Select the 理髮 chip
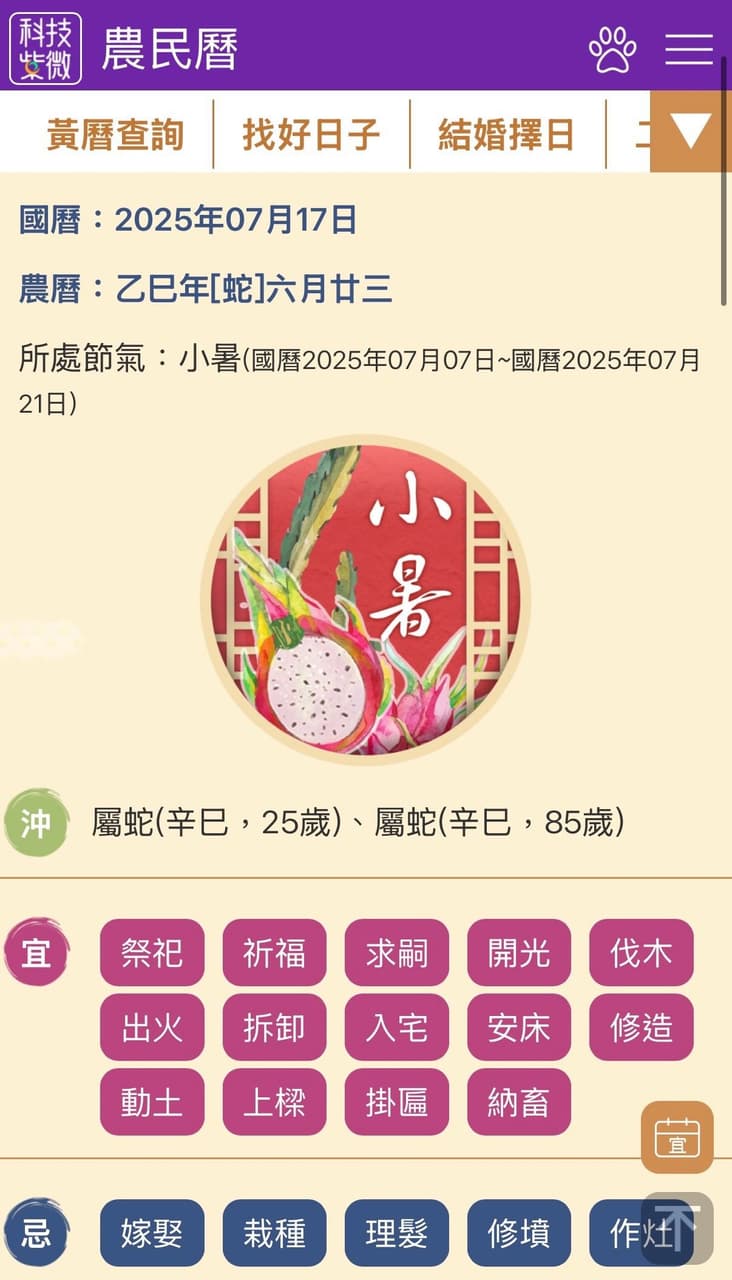Screen dimensions: 732x1280 [397, 1233]
